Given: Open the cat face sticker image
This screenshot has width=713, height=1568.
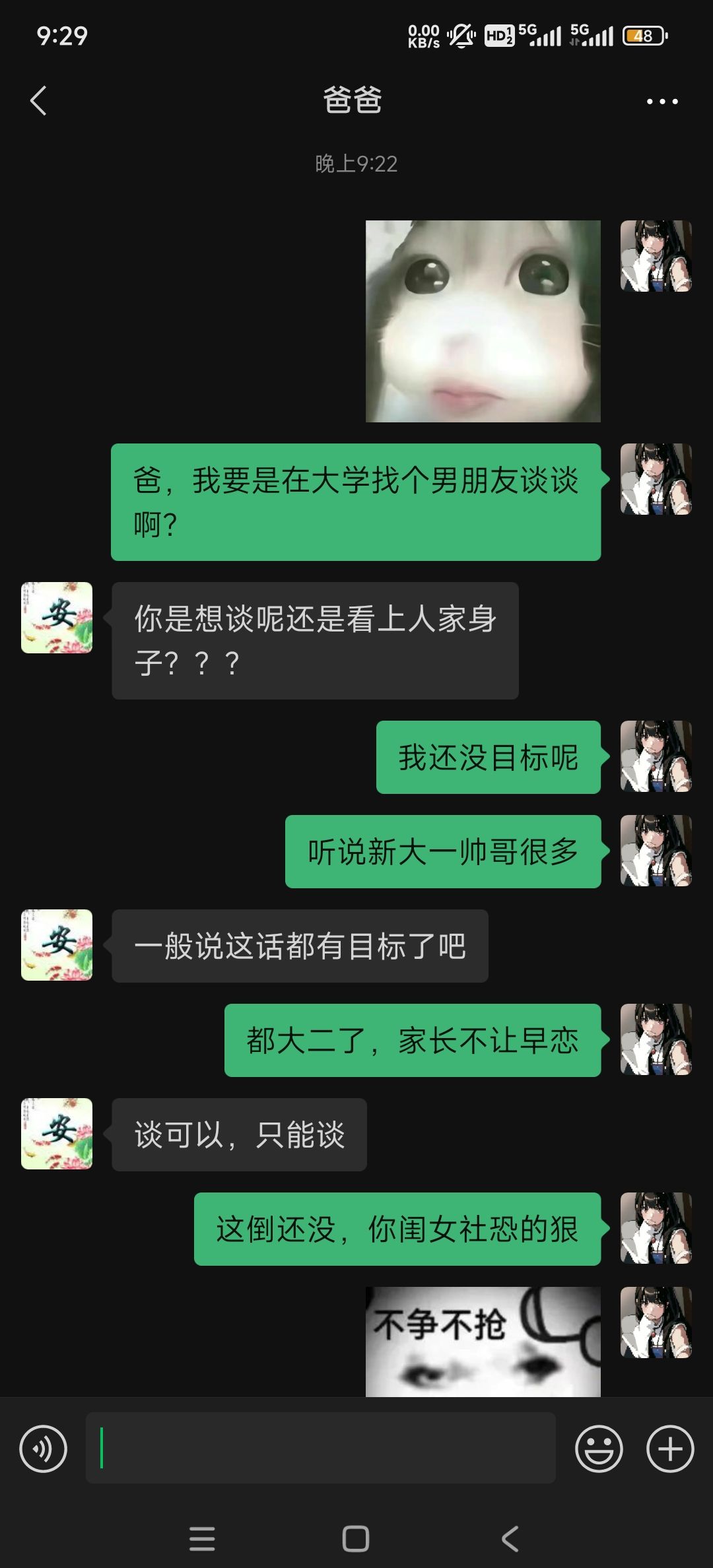Looking at the screenshot, I should click(x=483, y=323).
